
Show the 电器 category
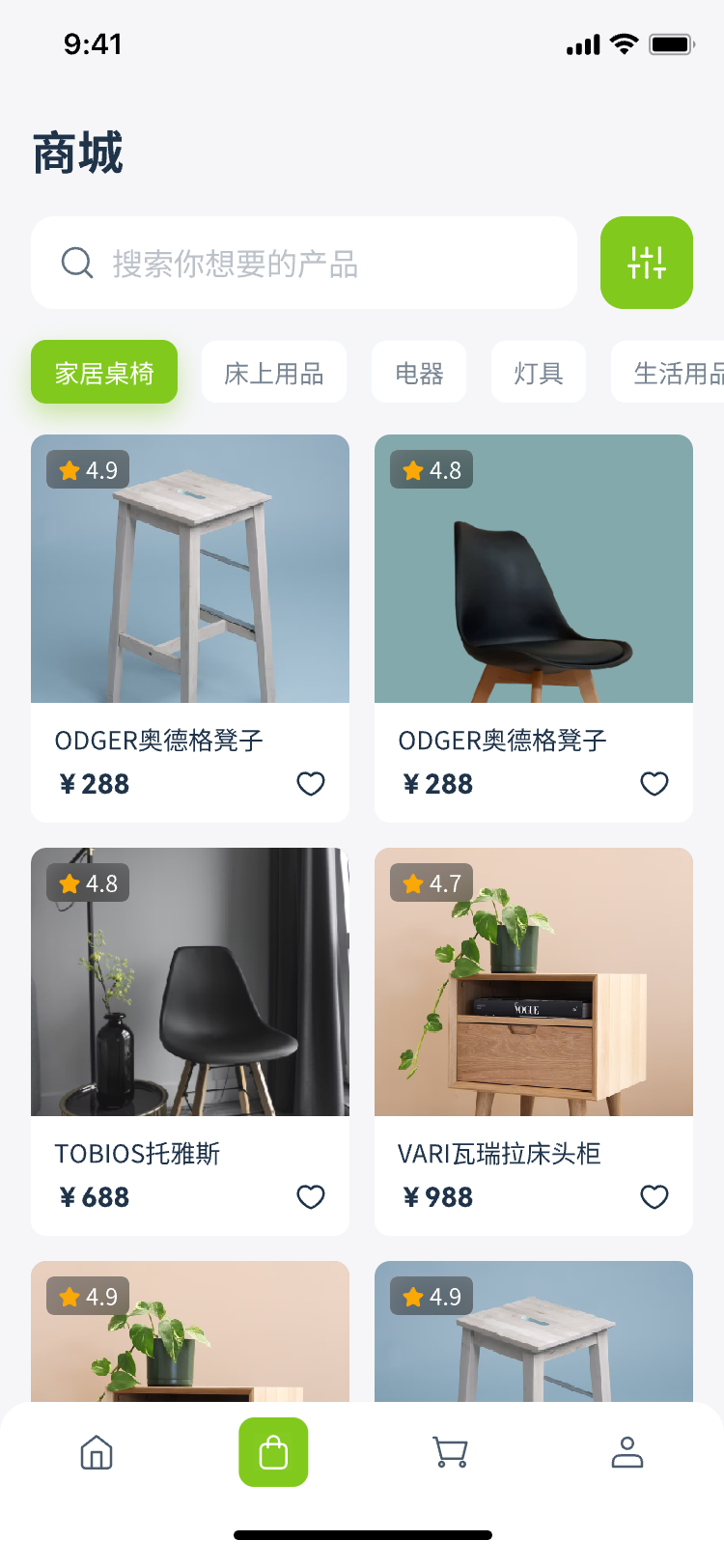(x=419, y=373)
